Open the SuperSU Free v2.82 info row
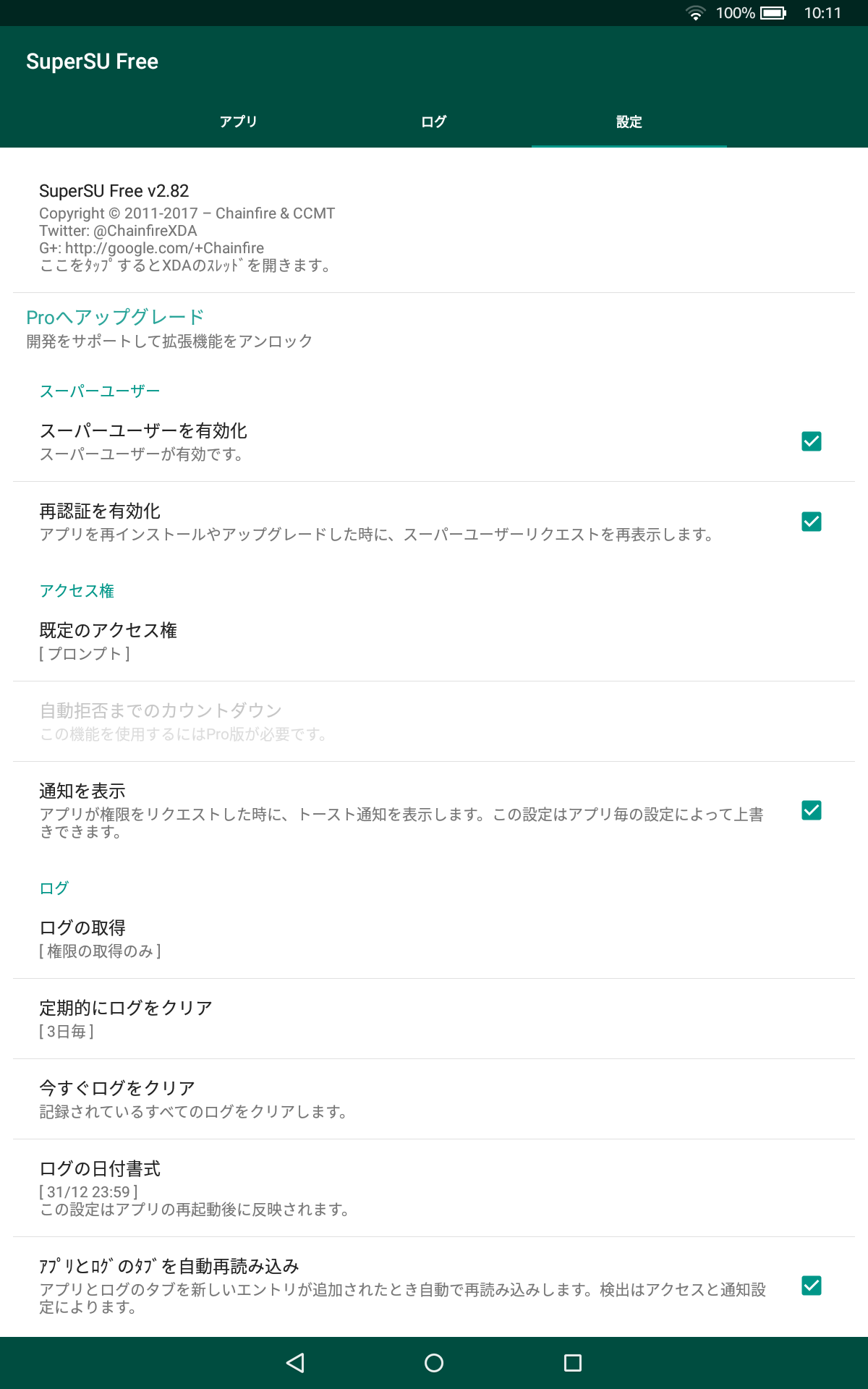 click(x=434, y=227)
